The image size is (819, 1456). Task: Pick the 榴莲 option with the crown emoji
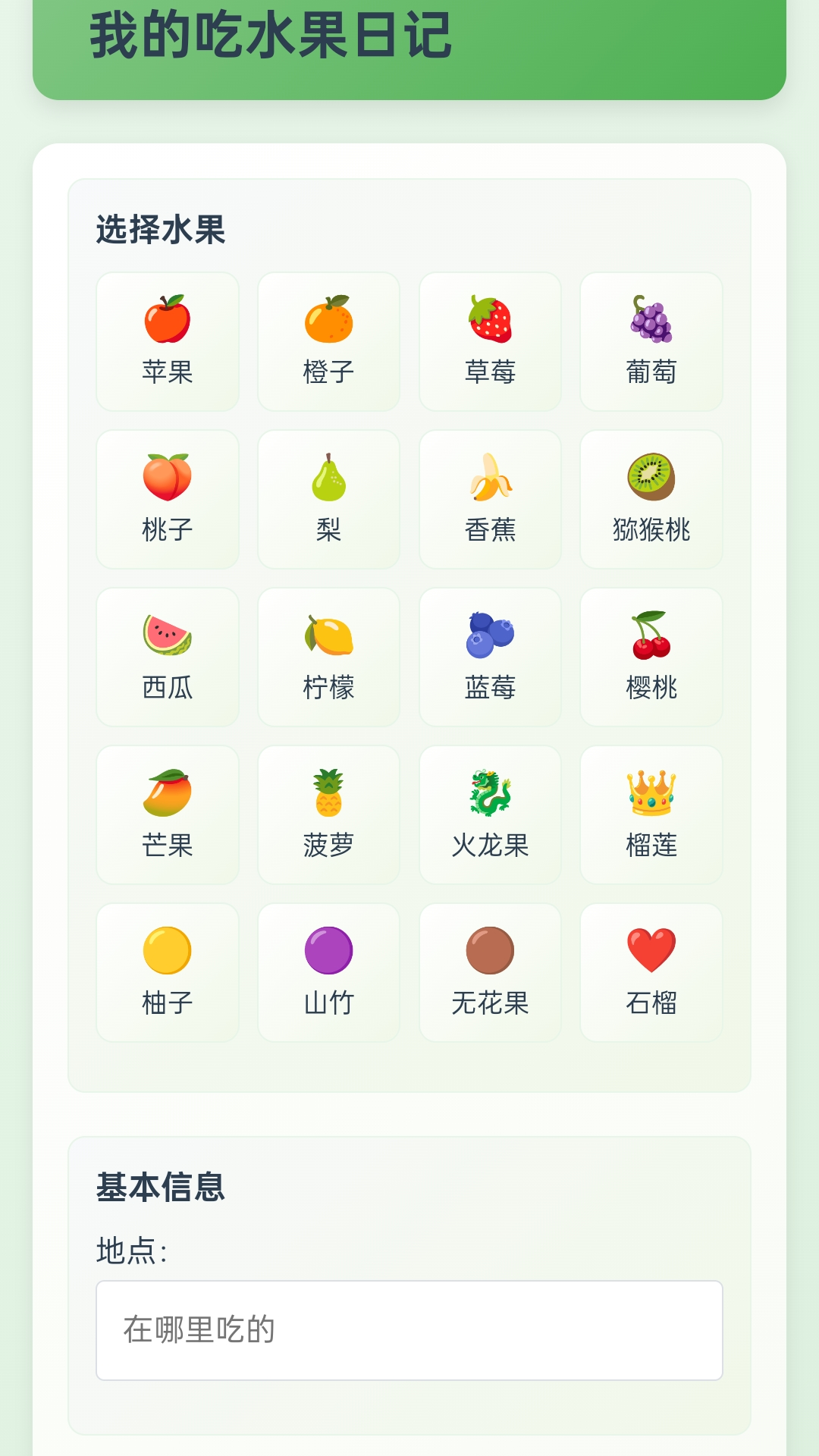(x=651, y=814)
